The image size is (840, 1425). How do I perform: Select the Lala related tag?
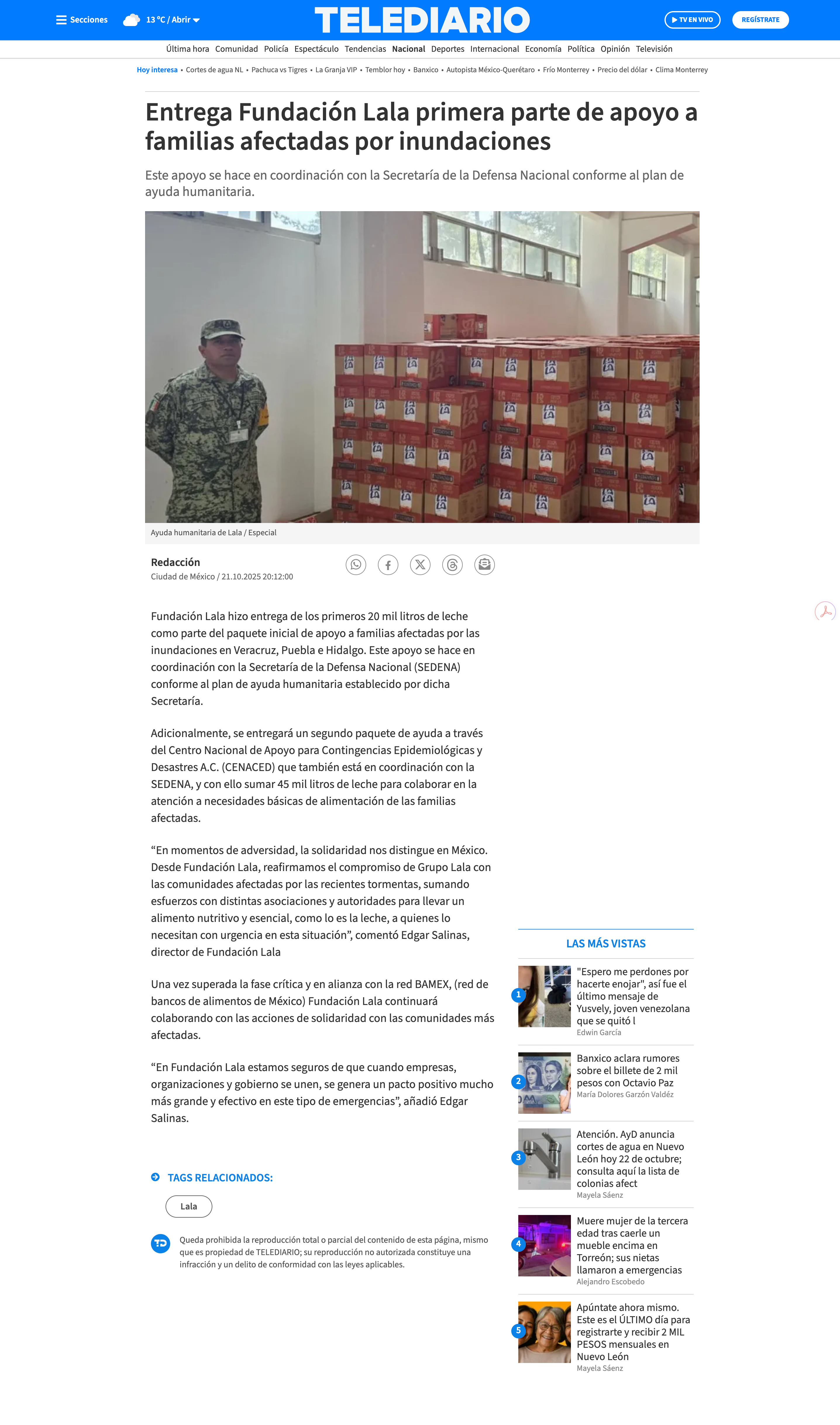pyautogui.click(x=188, y=1207)
